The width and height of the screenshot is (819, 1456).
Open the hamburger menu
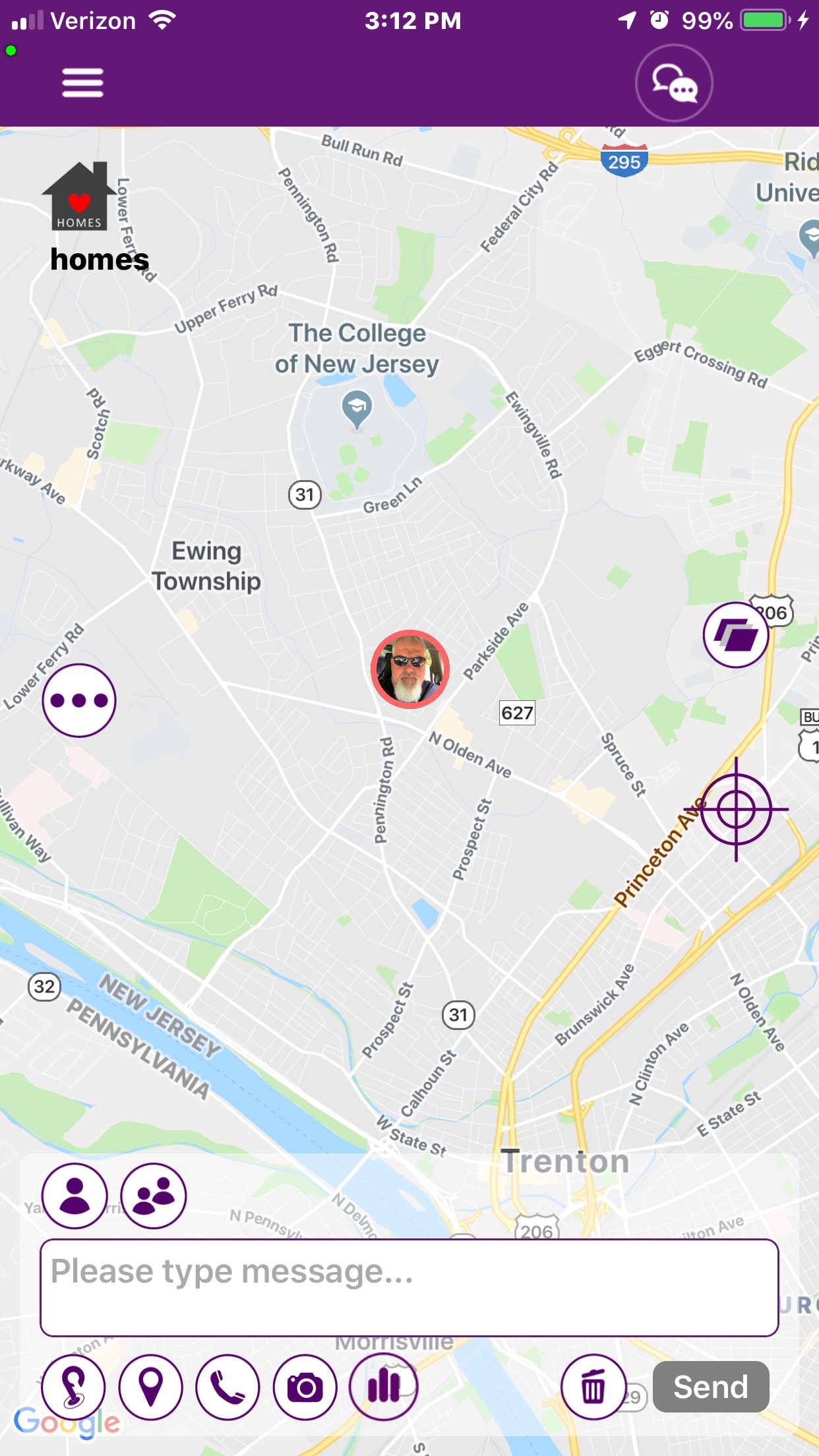(82, 83)
